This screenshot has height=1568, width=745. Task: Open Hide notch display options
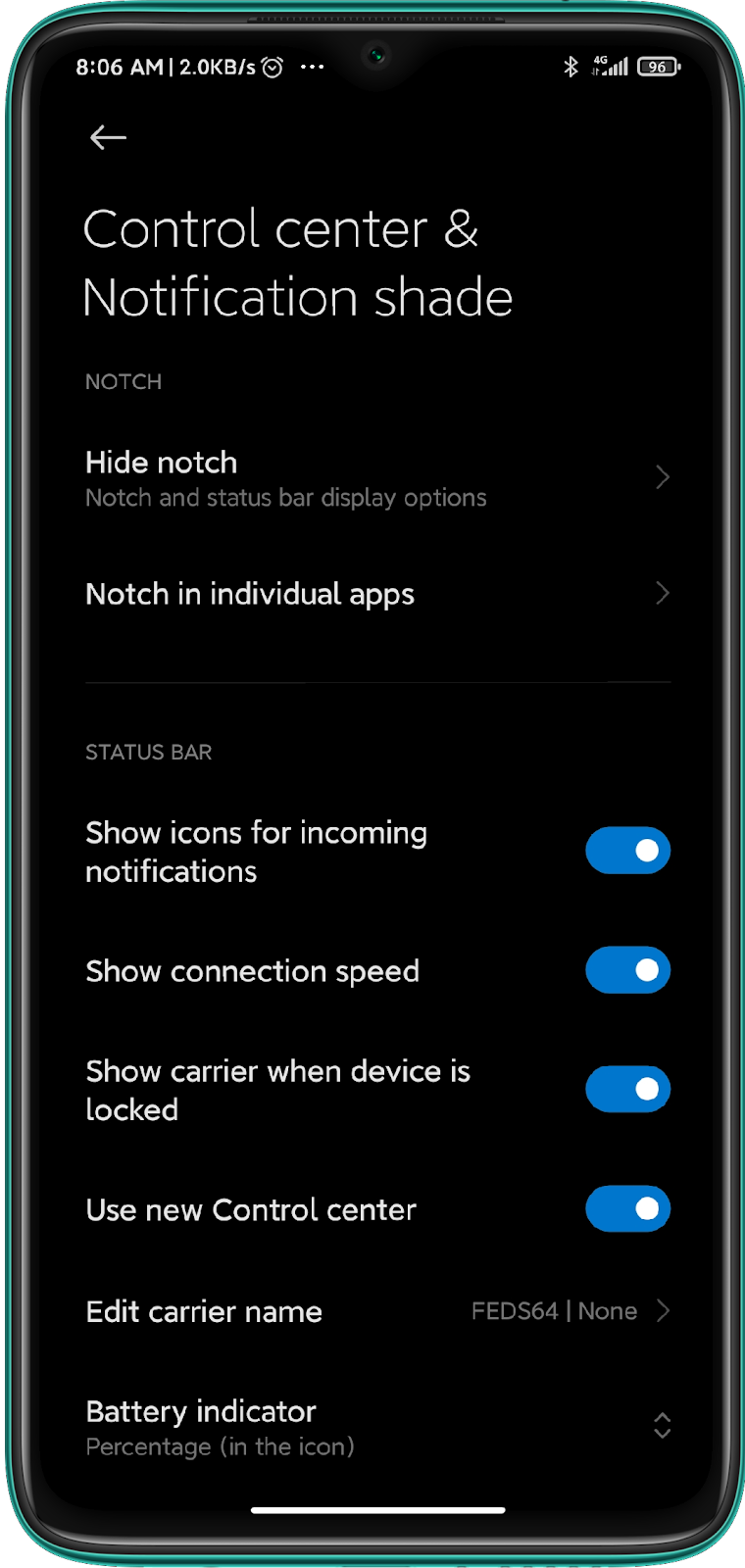(x=372, y=478)
